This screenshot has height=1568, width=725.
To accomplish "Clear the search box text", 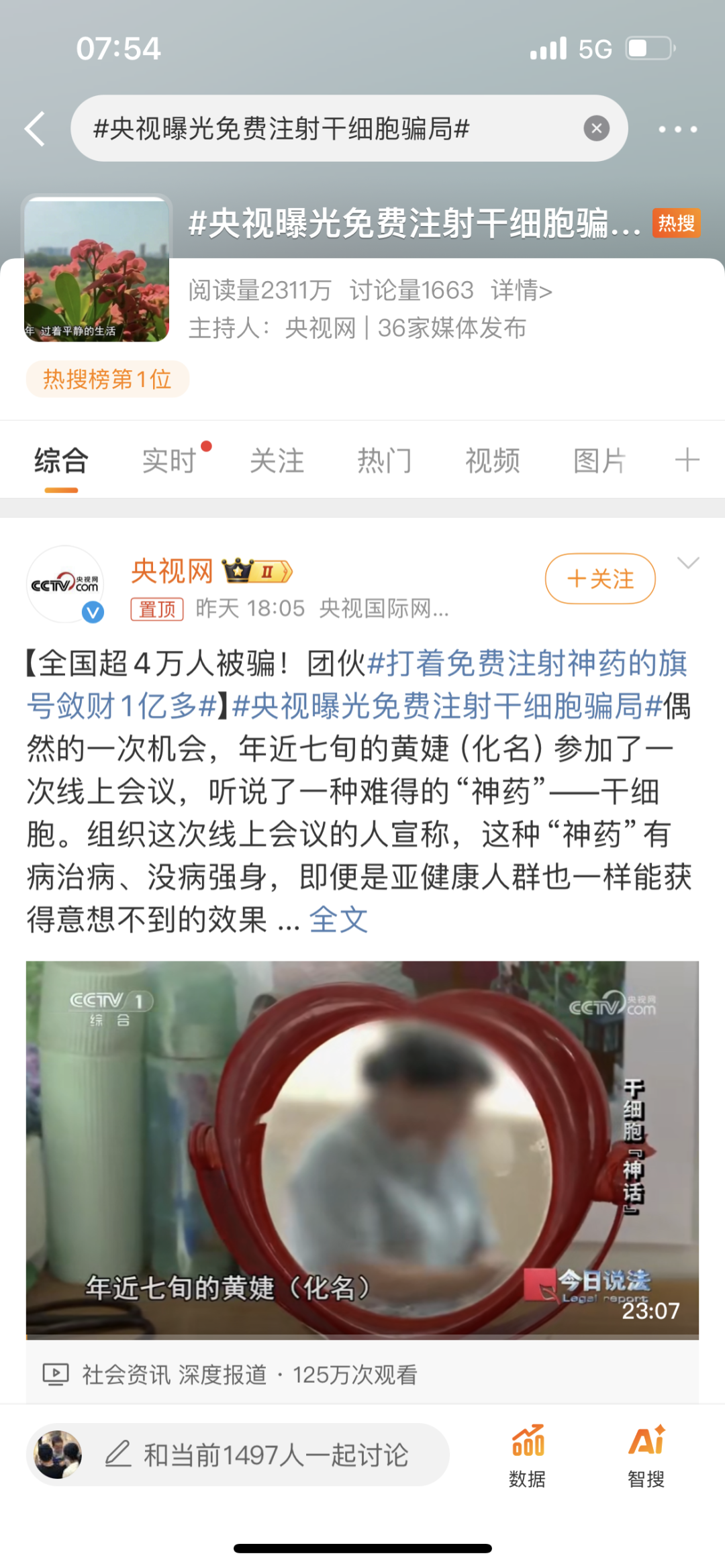I will [x=596, y=128].
